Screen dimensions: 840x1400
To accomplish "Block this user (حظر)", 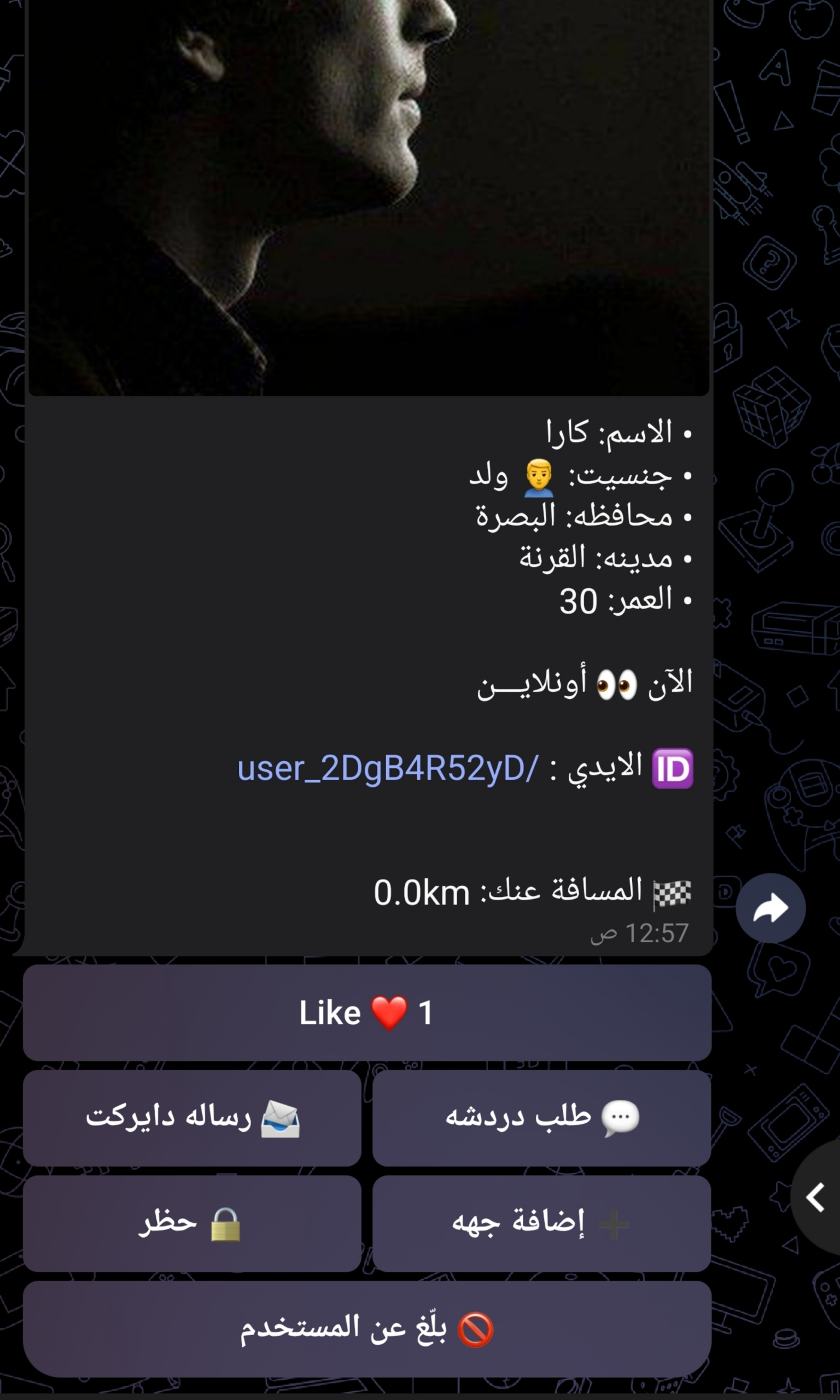I will coord(192,1223).
